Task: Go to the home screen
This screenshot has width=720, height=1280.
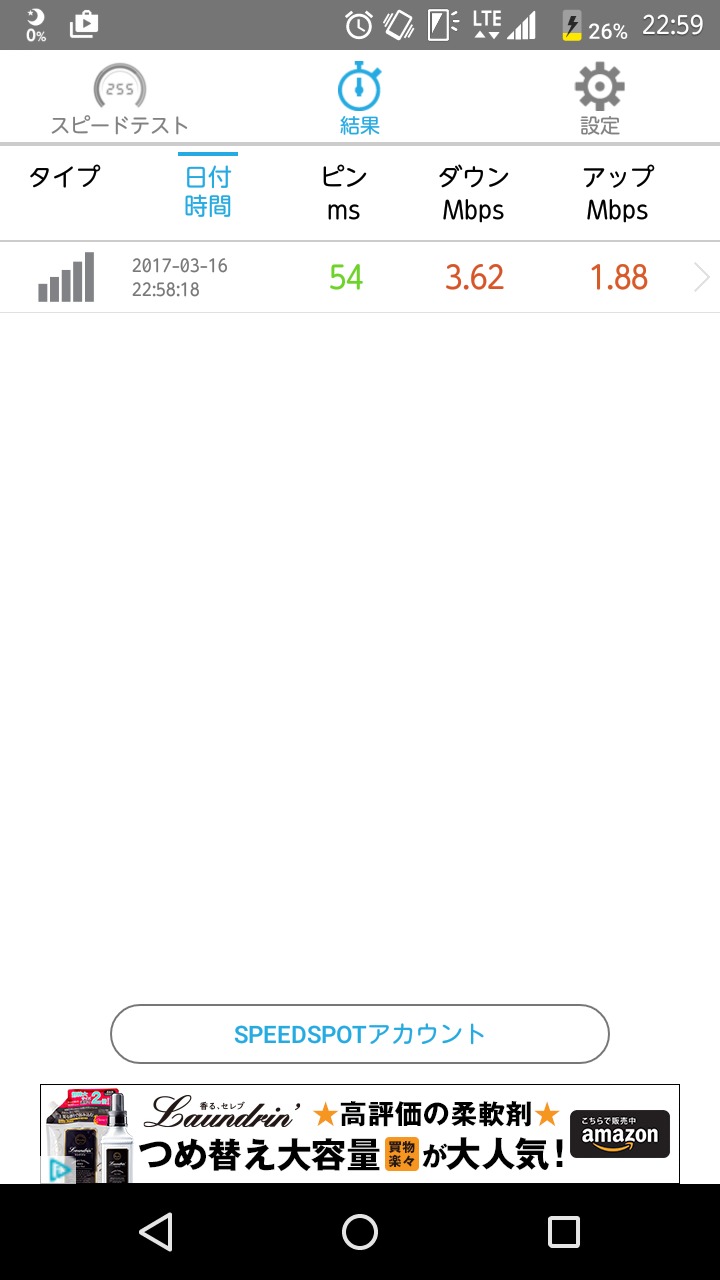Action: (x=360, y=1232)
